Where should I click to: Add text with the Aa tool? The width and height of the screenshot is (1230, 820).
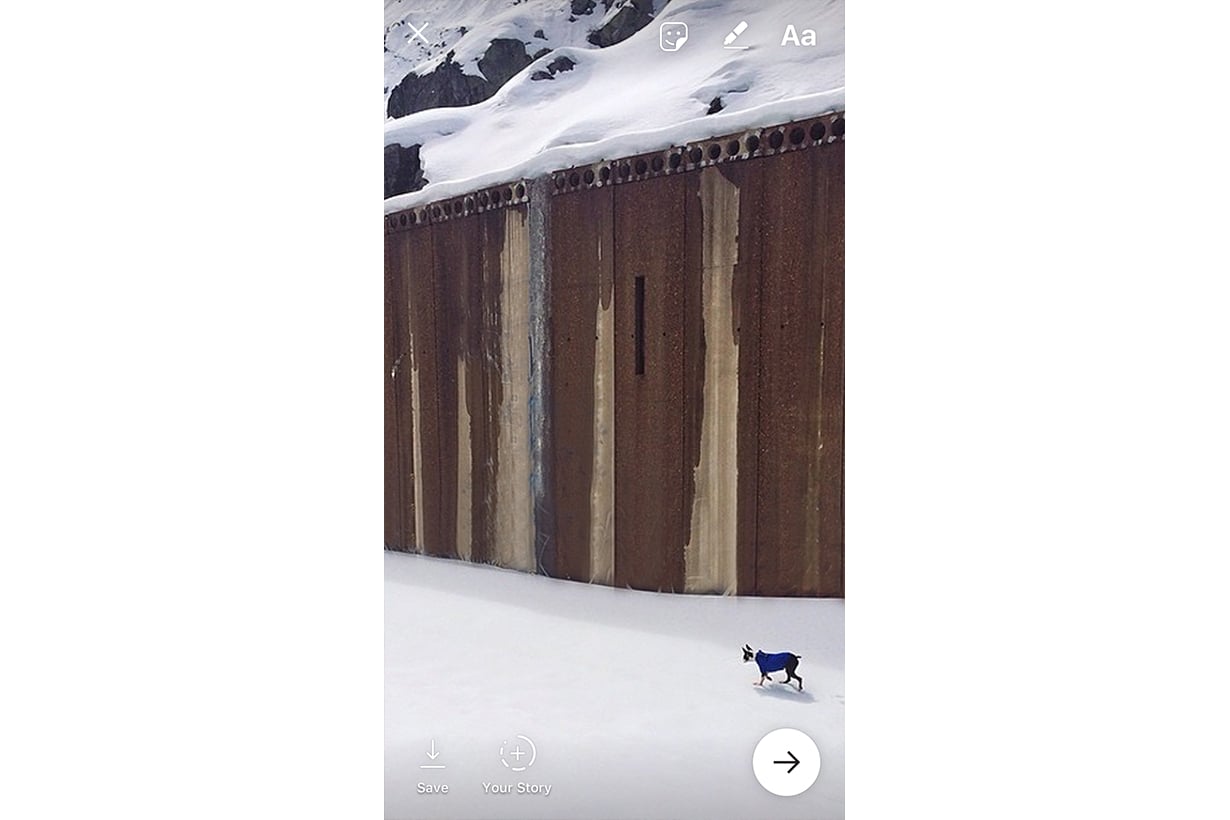click(x=797, y=36)
